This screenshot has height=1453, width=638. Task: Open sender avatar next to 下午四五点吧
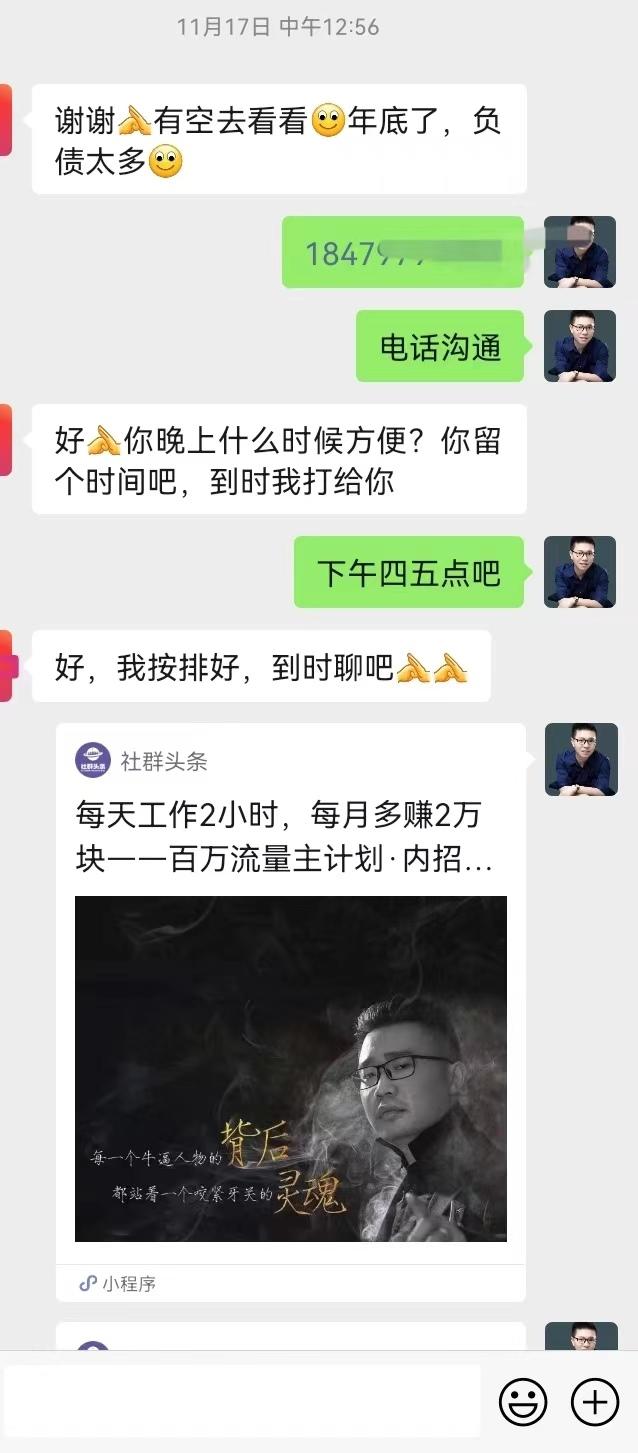coord(580,572)
